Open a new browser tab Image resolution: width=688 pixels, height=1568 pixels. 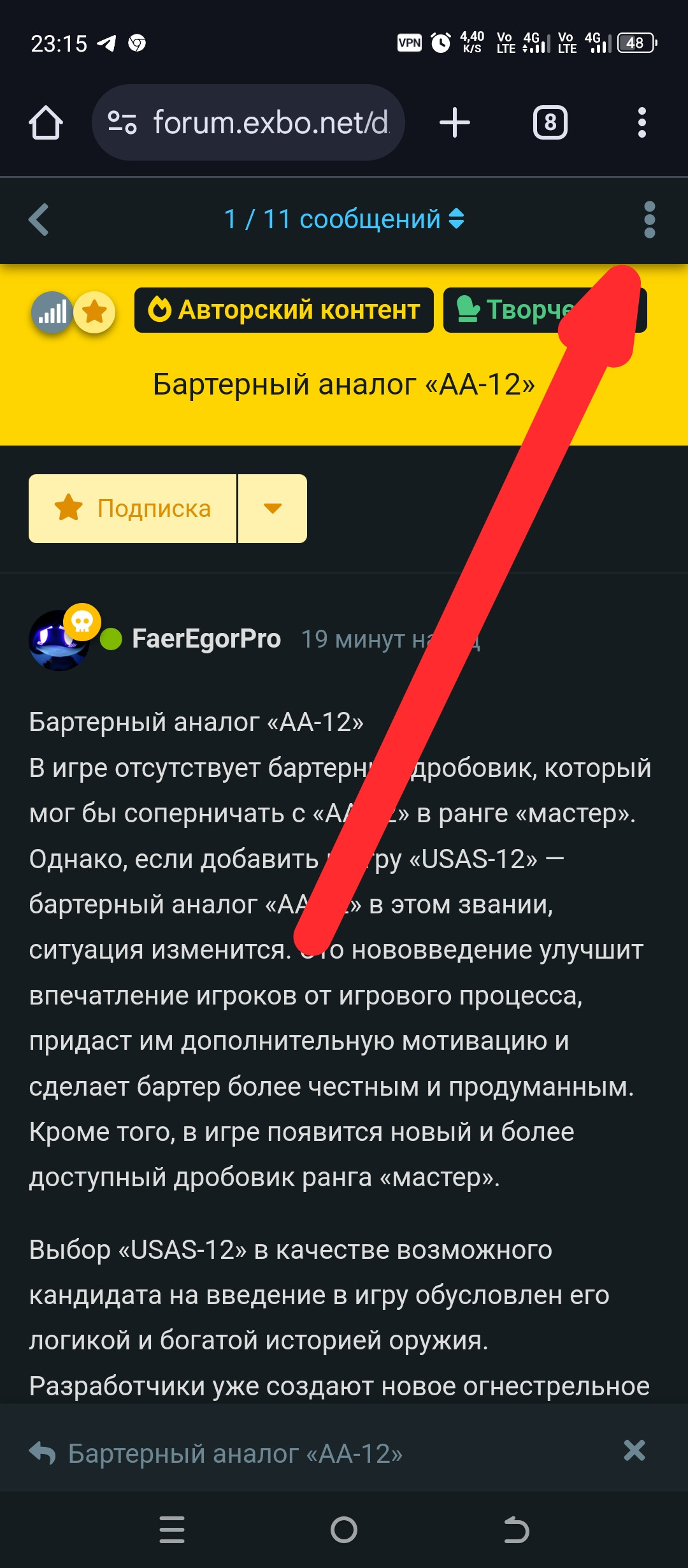(455, 122)
